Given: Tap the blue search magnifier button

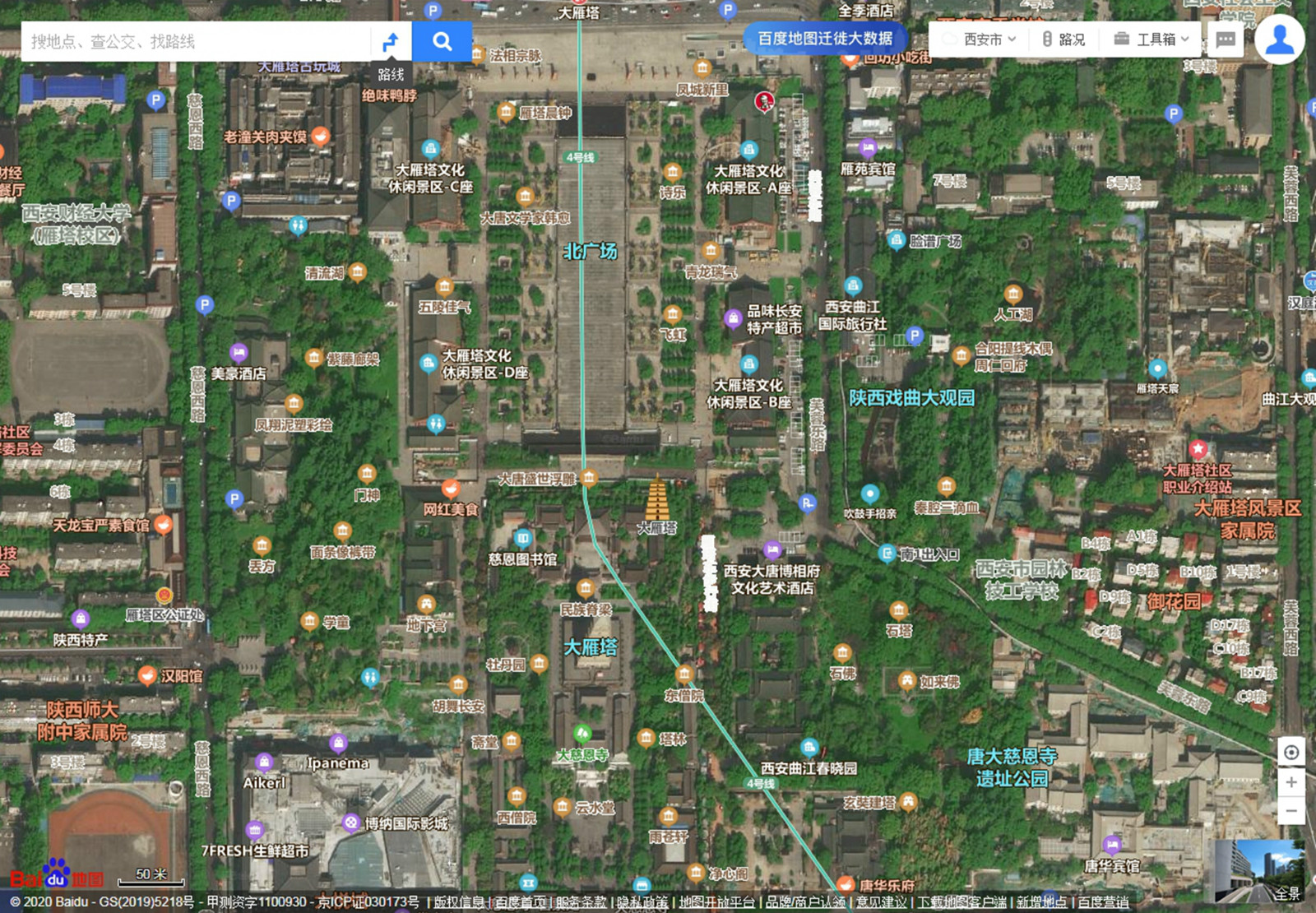Looking at the screenshot, I should click(442, 41).
